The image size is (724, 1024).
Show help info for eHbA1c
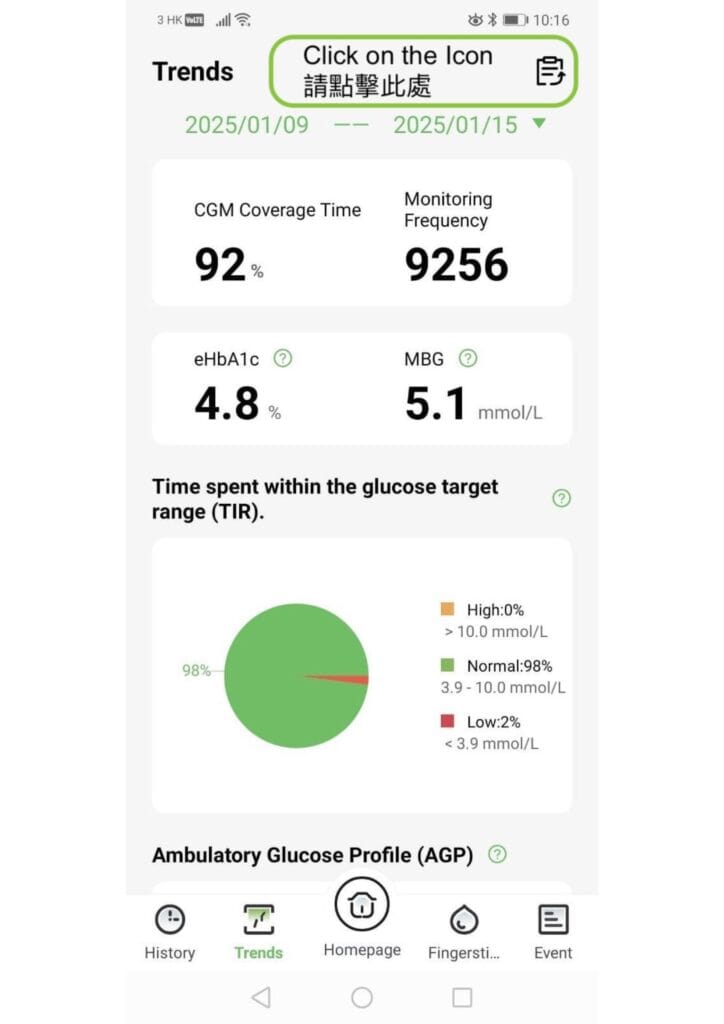283,358
